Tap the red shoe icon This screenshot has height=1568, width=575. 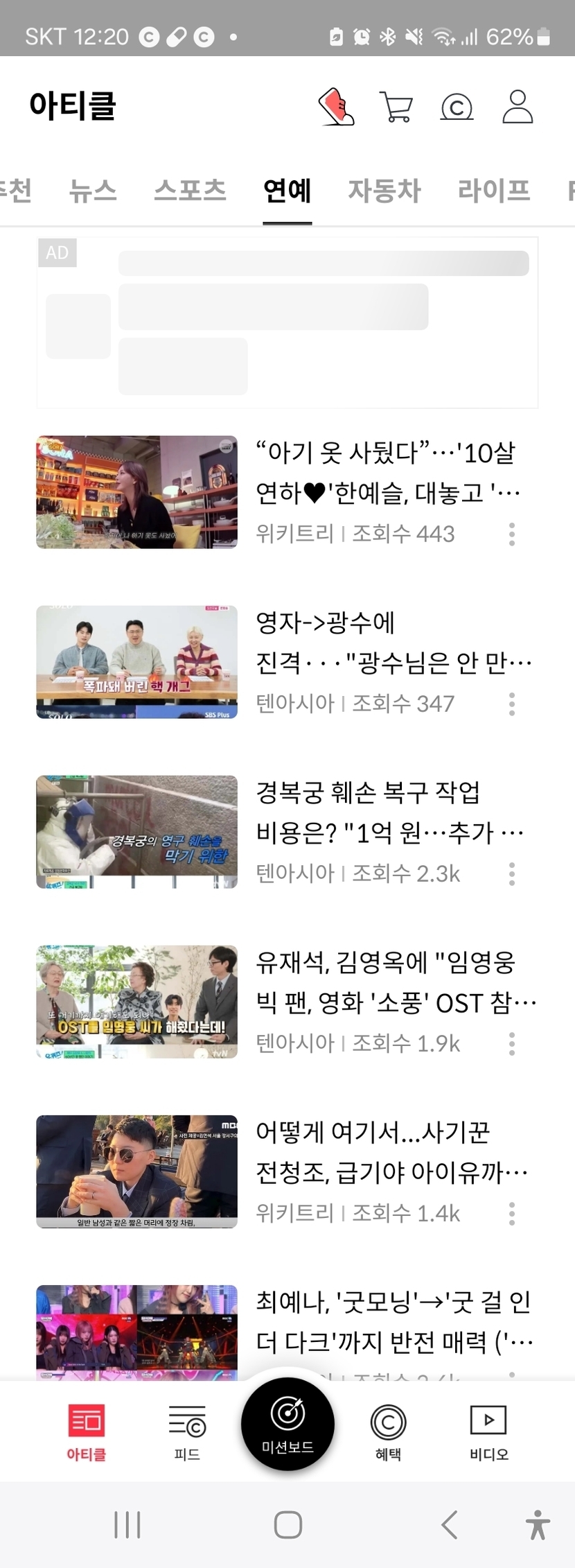click(x=336, y=107)
